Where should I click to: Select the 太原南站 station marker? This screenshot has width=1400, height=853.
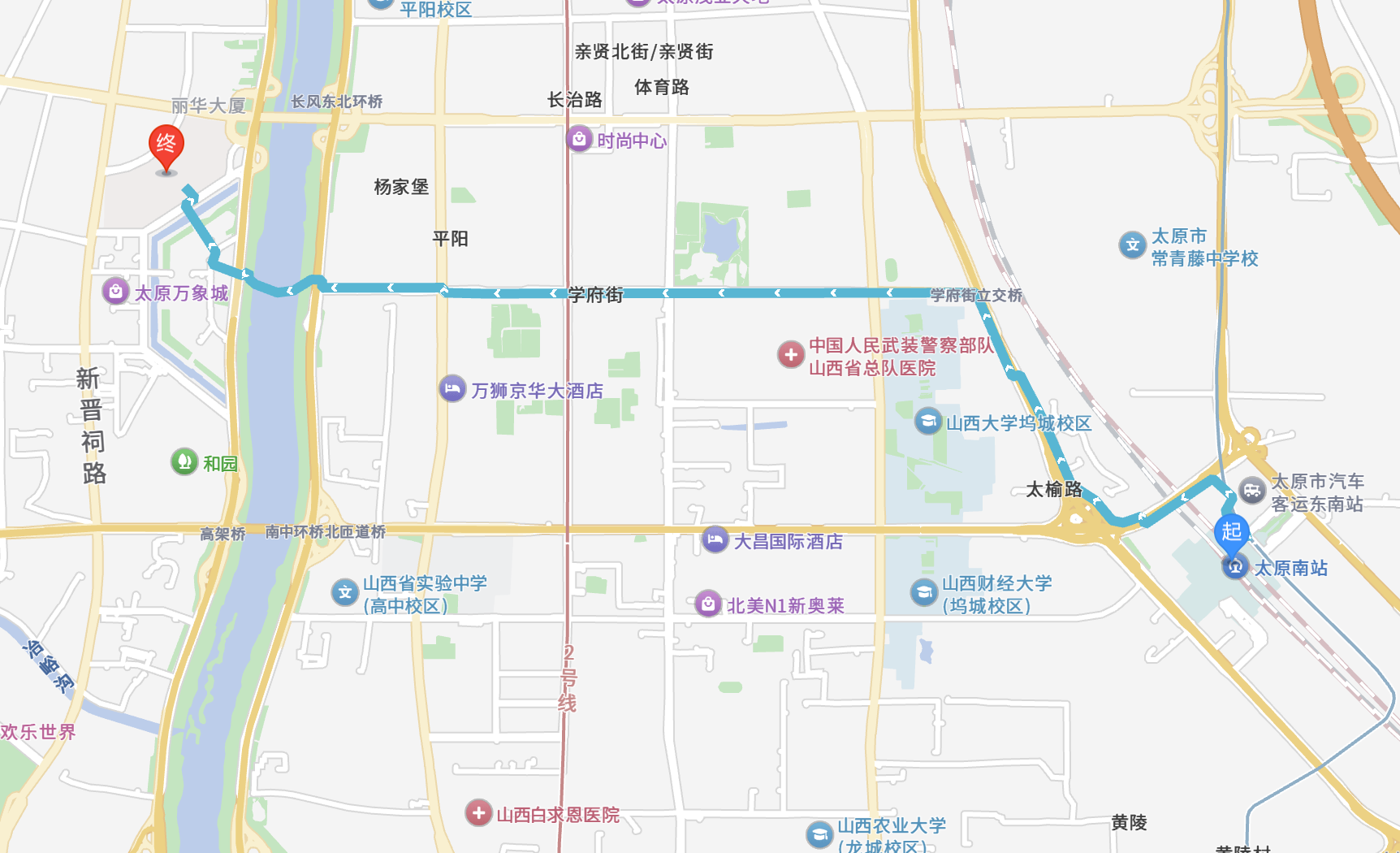click(x=1235, y=567)
